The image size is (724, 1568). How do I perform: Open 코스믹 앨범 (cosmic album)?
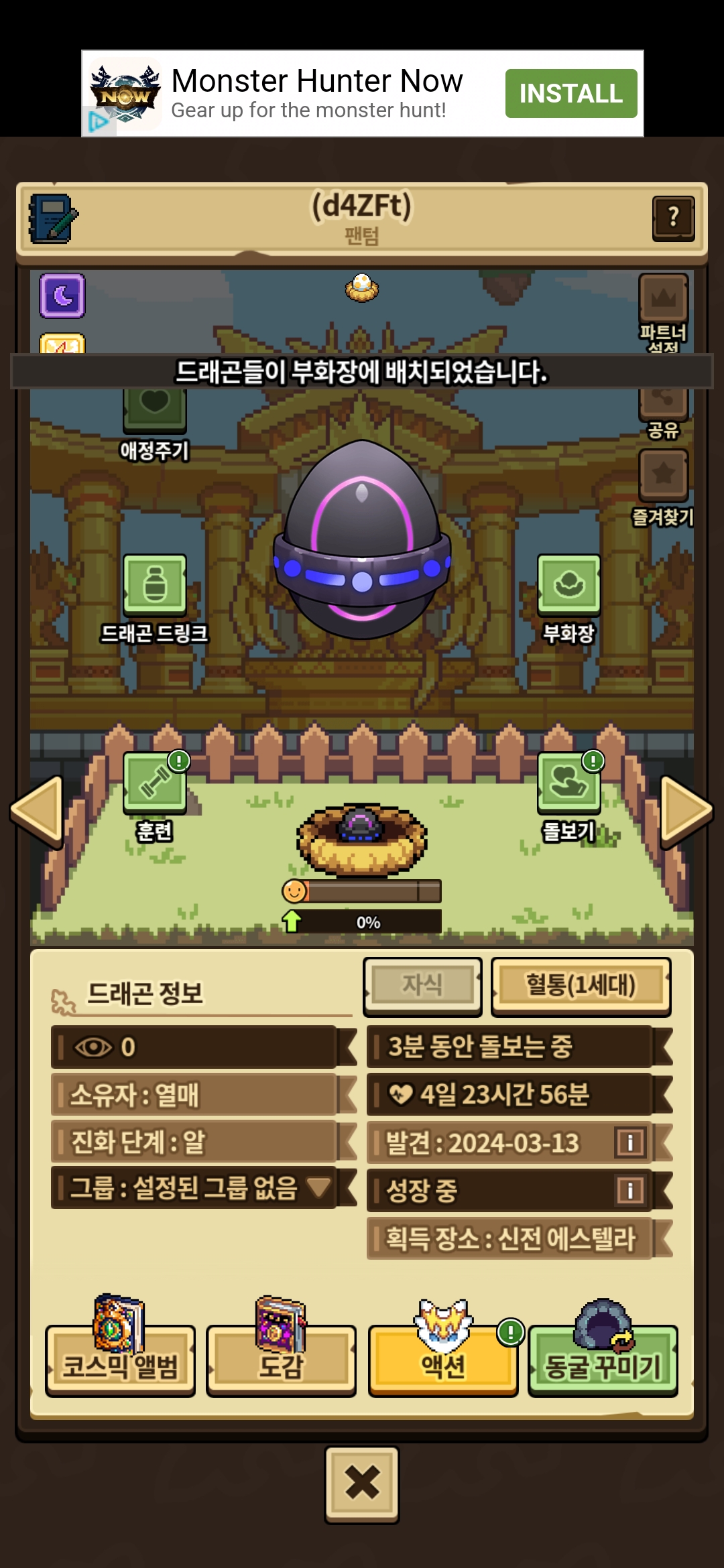(120, 1365)
